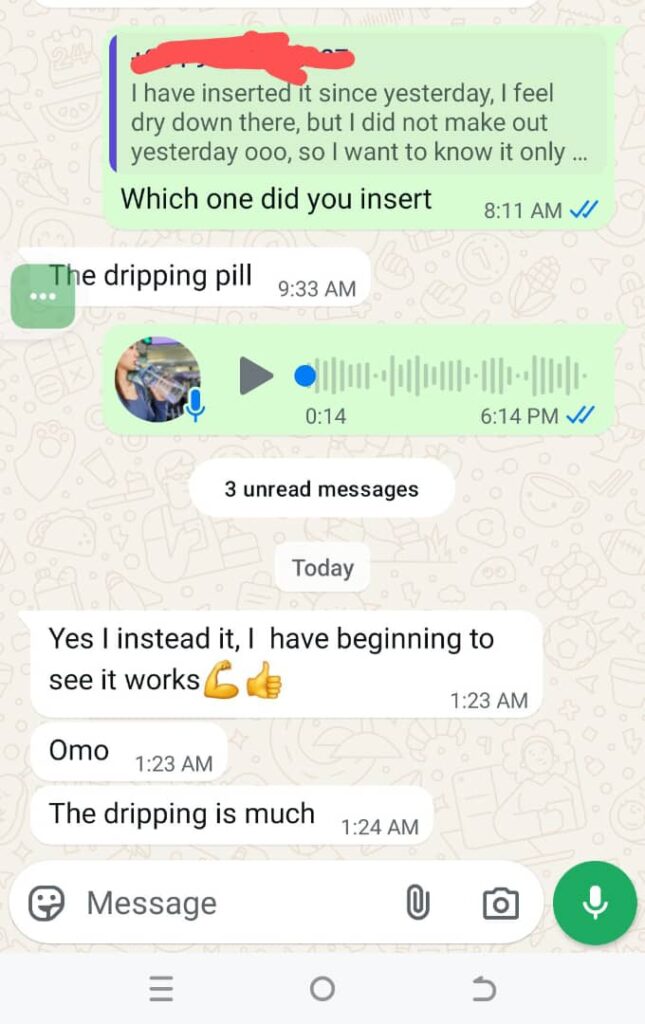This screenshot has height=1024, width=645.
Task: Tap the green floating dots button
Action: [x=42, y=297]
